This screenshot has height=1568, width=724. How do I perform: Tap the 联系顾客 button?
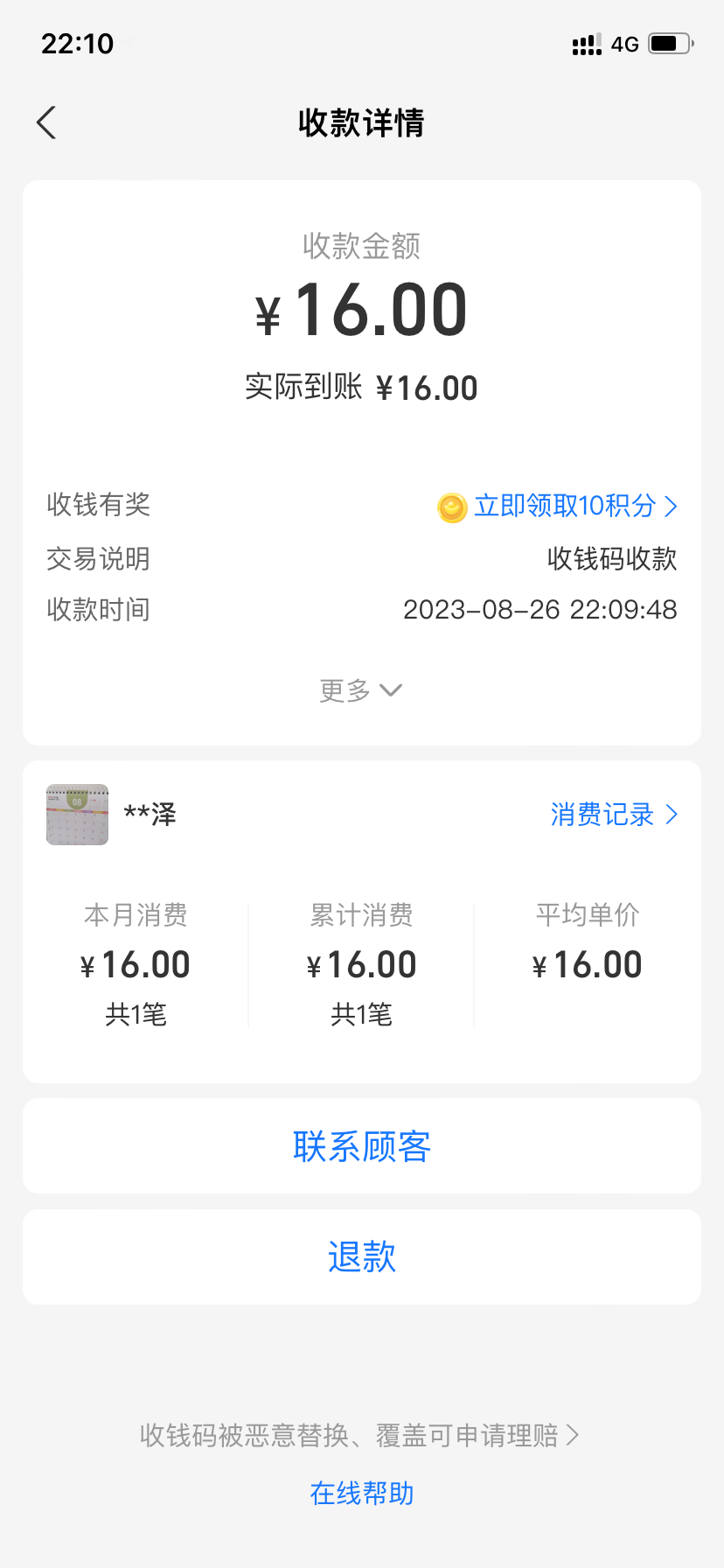(x=362, y=1146)
